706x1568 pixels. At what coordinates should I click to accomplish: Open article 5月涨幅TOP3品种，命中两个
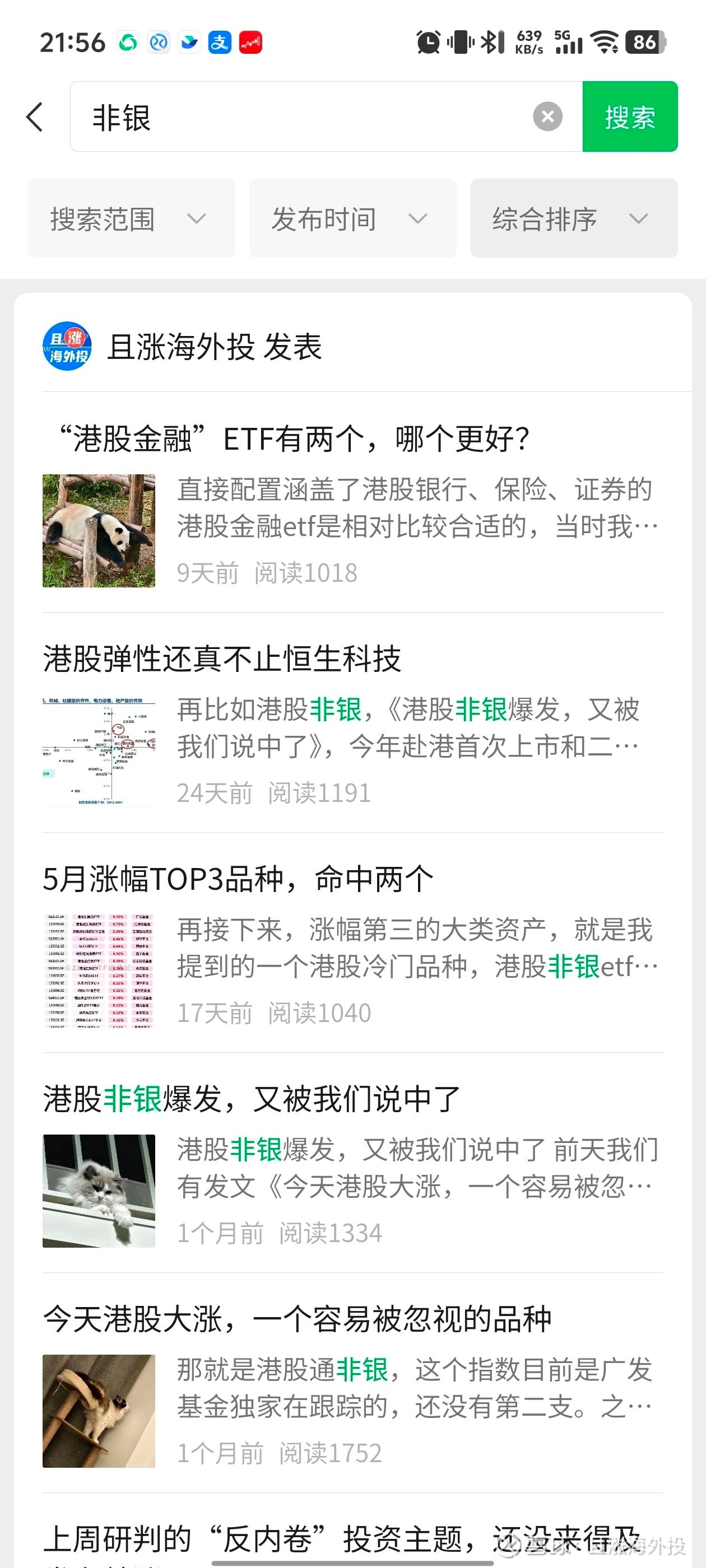click(x=238, y=876)
